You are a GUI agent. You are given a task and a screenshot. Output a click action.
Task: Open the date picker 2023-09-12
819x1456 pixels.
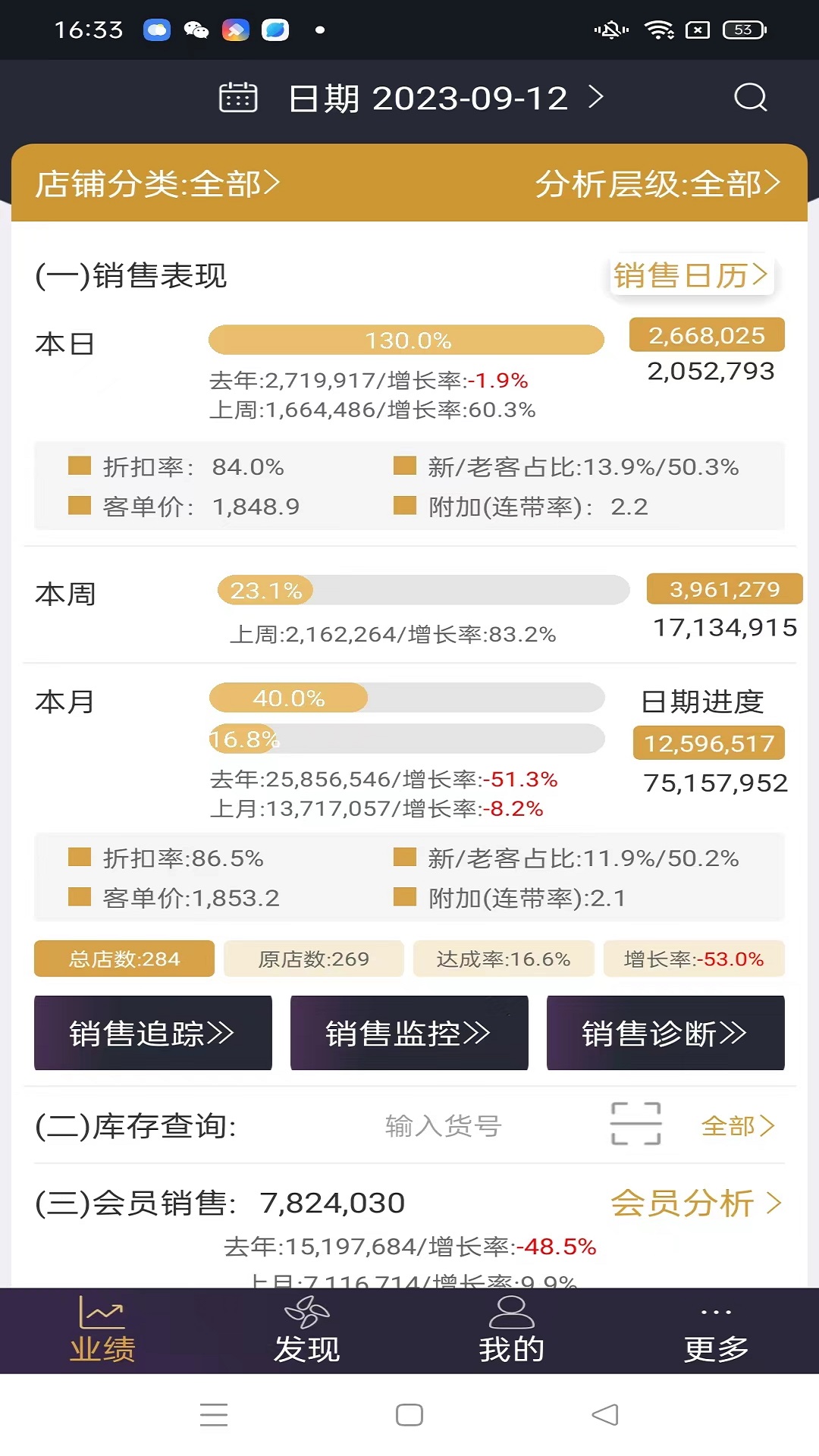pyautogui.click(x=412, y=98)
